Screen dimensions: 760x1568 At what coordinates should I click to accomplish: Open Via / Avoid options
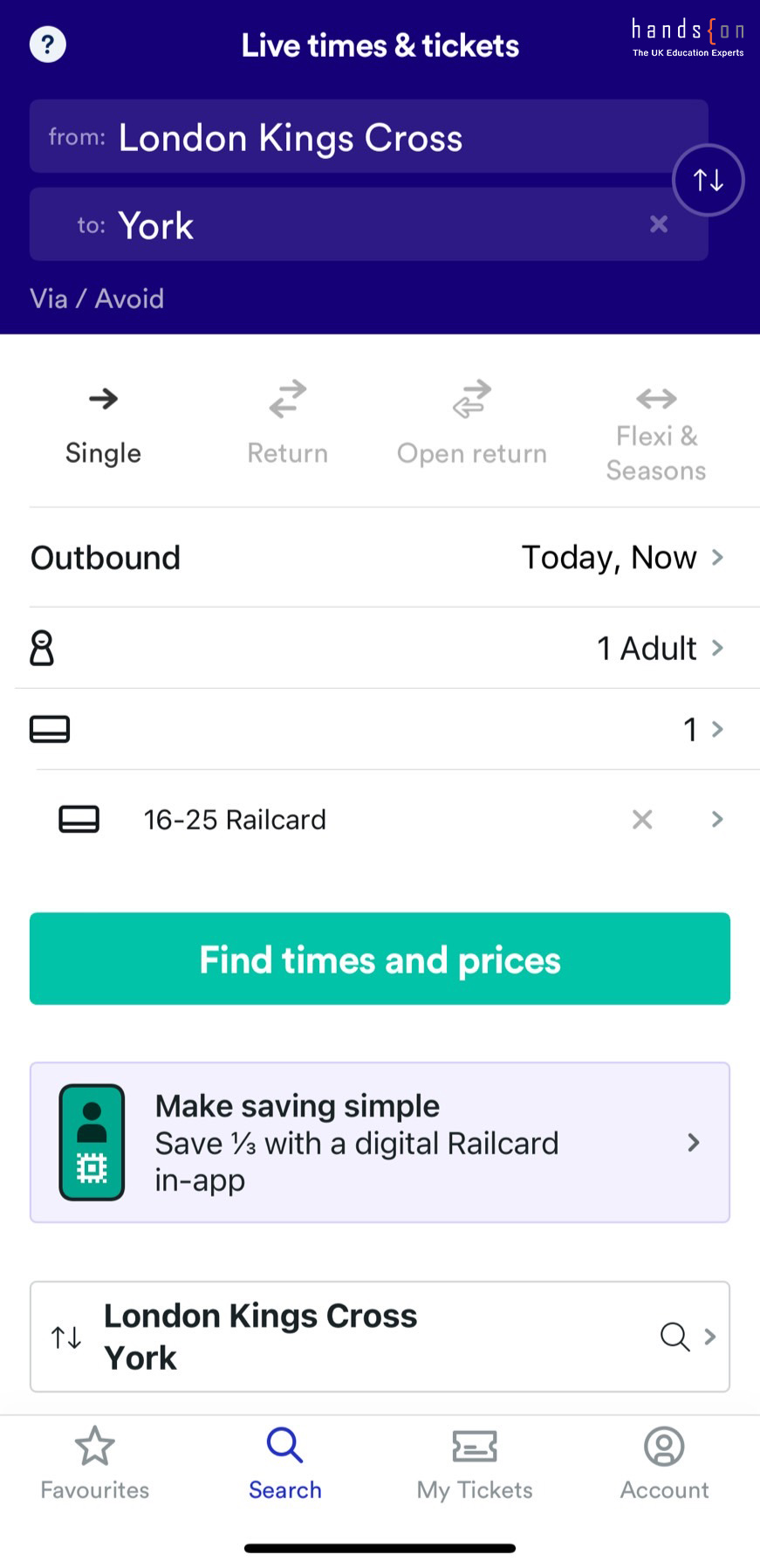coord(97,299)
